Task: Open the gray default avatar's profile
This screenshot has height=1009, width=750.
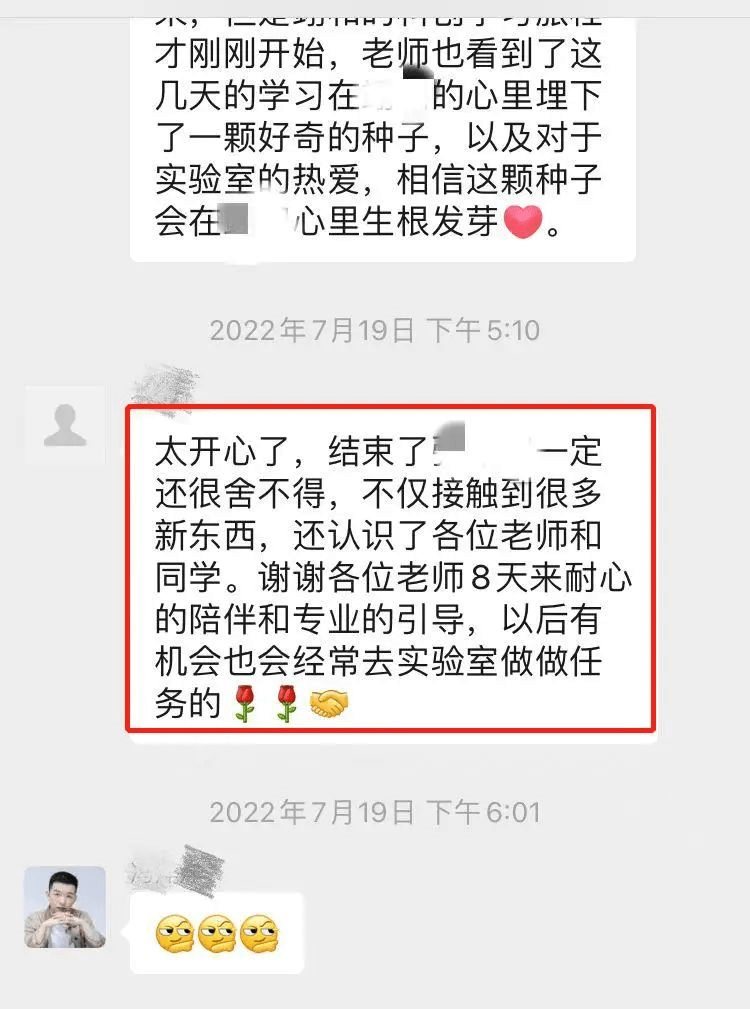Action: coord(65,426)
